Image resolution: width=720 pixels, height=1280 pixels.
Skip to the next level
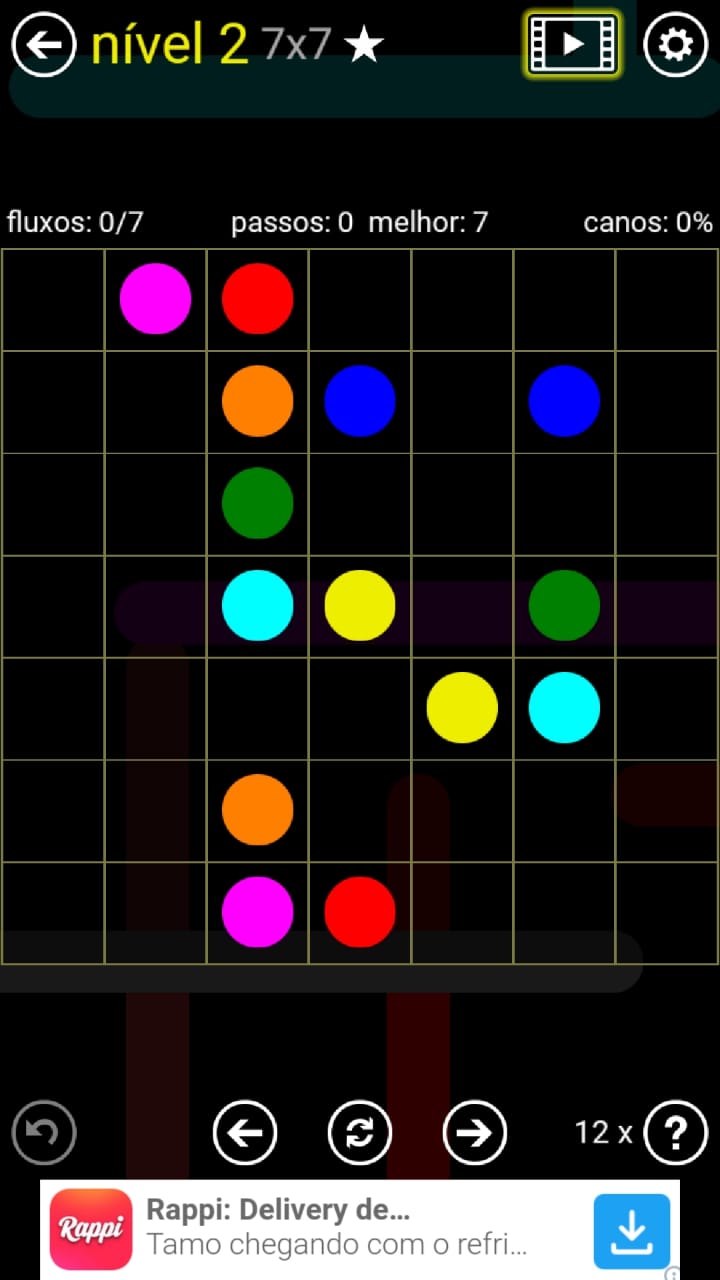[x=474, y=1133]
